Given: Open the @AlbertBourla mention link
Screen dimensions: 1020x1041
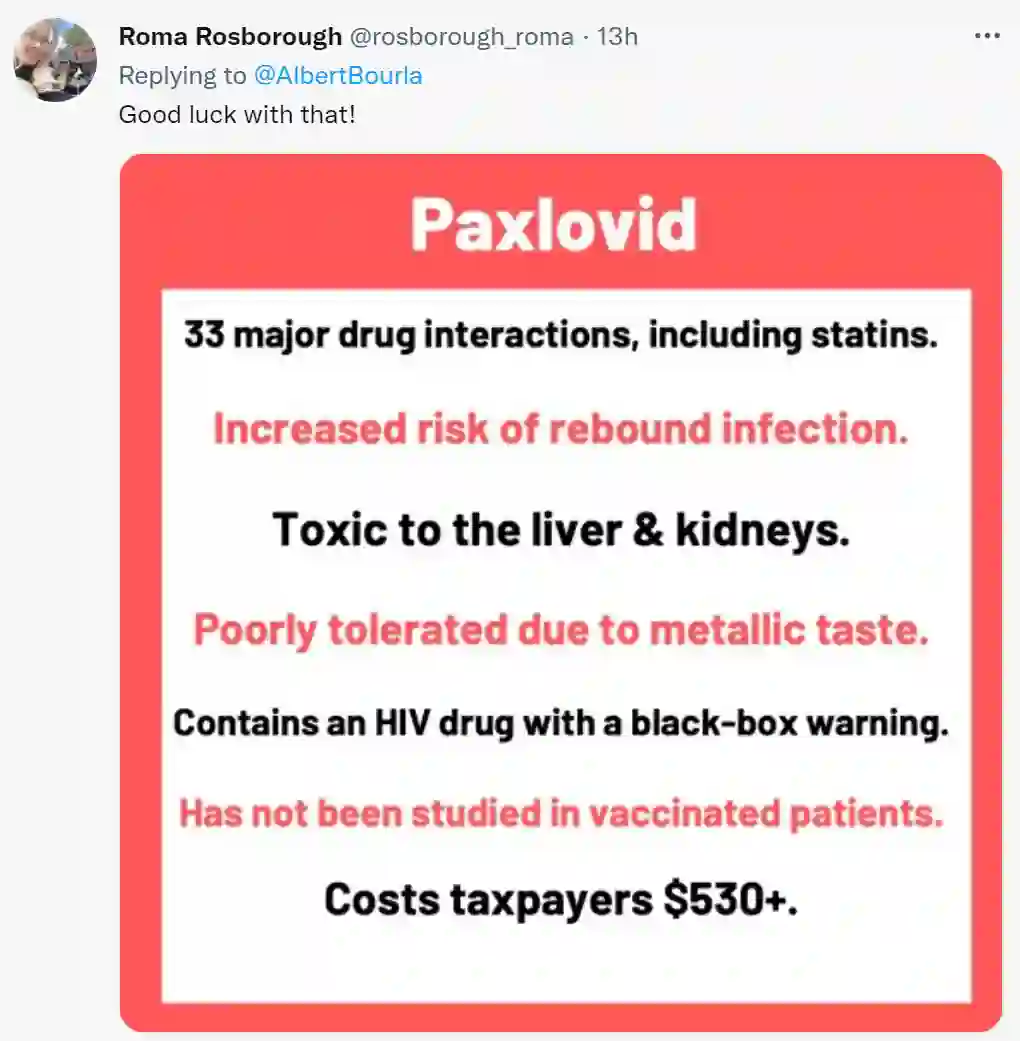Looking at the screenshot, I should (x=339, y=76).
